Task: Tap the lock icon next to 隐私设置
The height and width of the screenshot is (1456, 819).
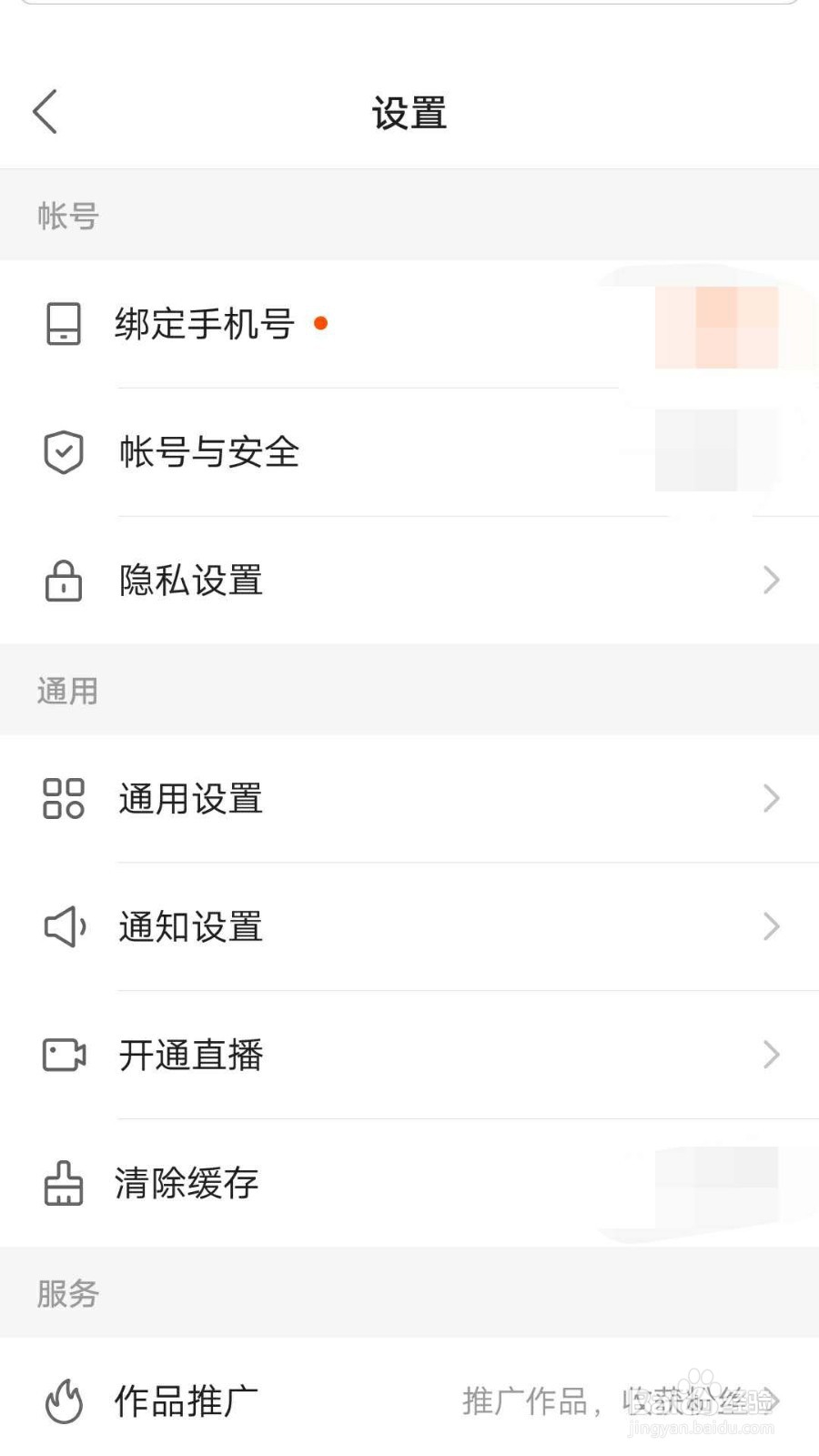Action: 62,580
